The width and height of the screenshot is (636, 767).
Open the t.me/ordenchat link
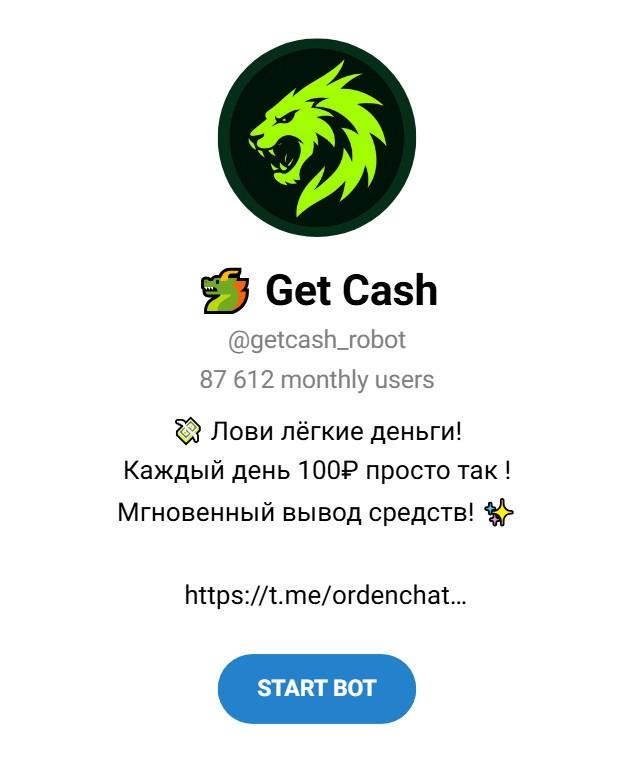click(325, 596)
